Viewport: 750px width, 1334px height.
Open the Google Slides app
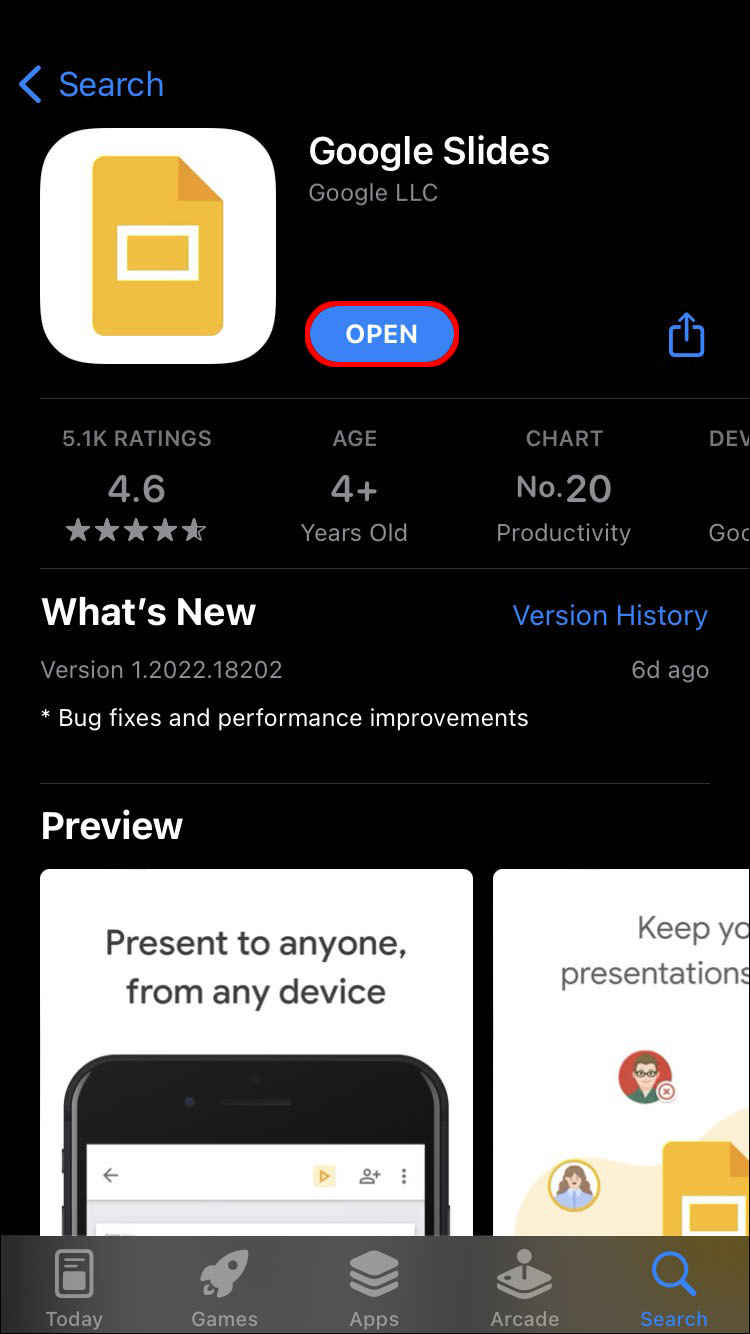click(x=381, y=334)
